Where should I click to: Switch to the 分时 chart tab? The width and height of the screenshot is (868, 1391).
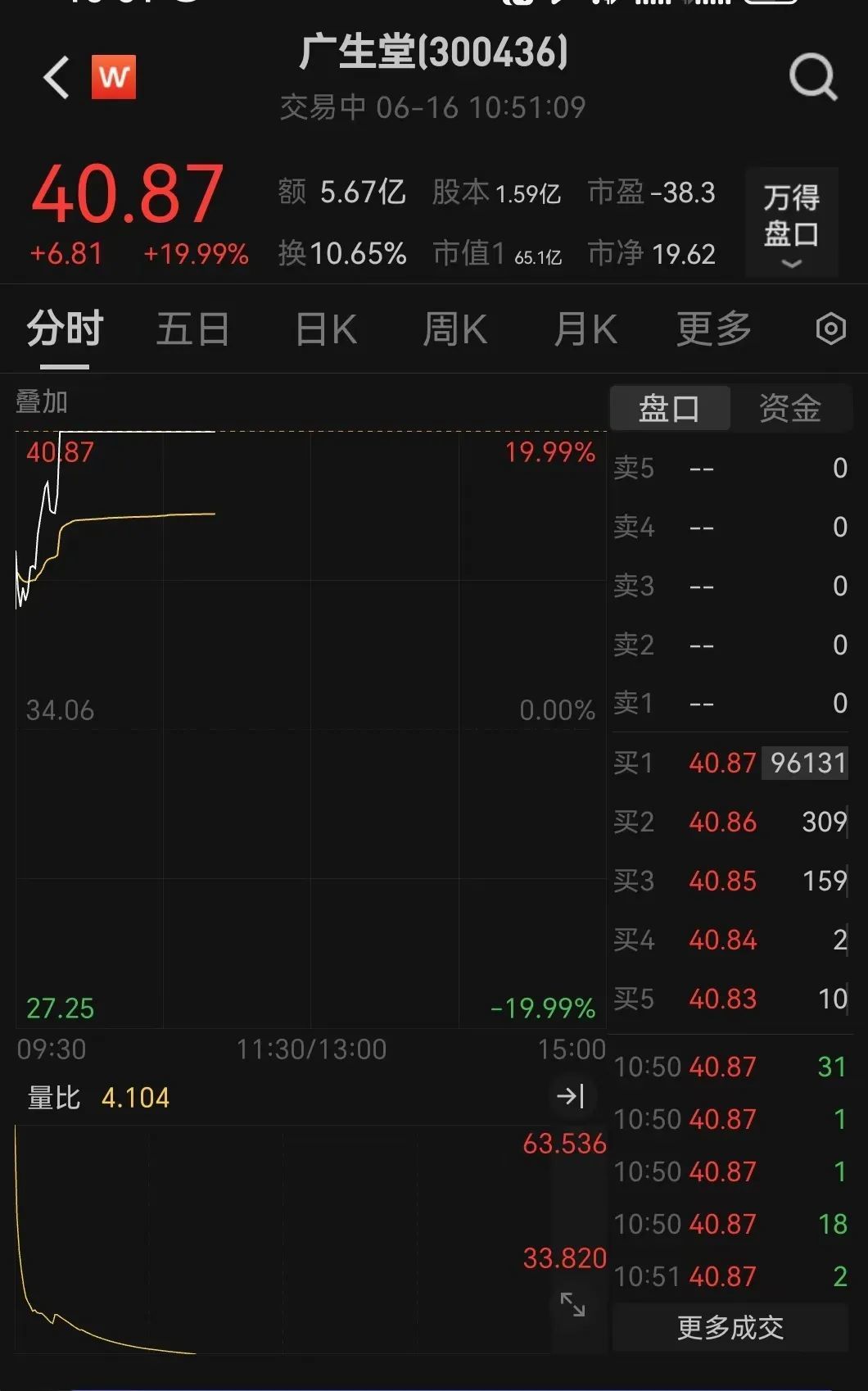point(65,329)
